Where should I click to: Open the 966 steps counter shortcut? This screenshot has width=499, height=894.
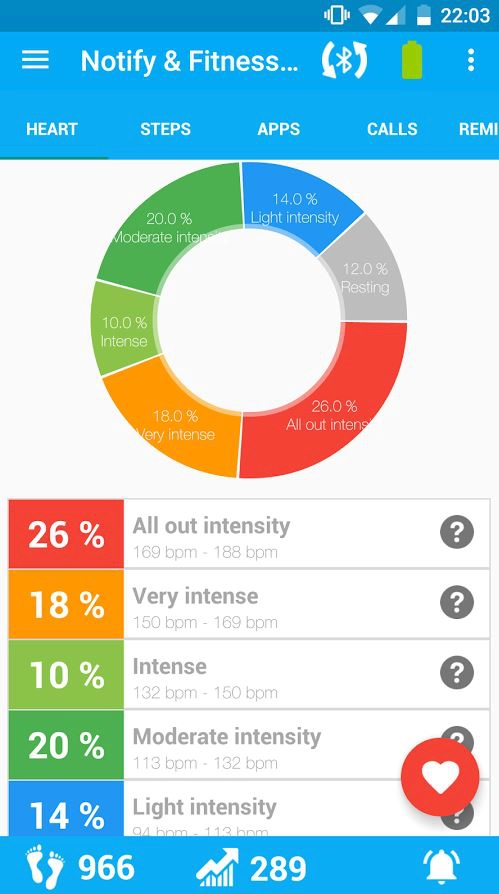point(80,867)
